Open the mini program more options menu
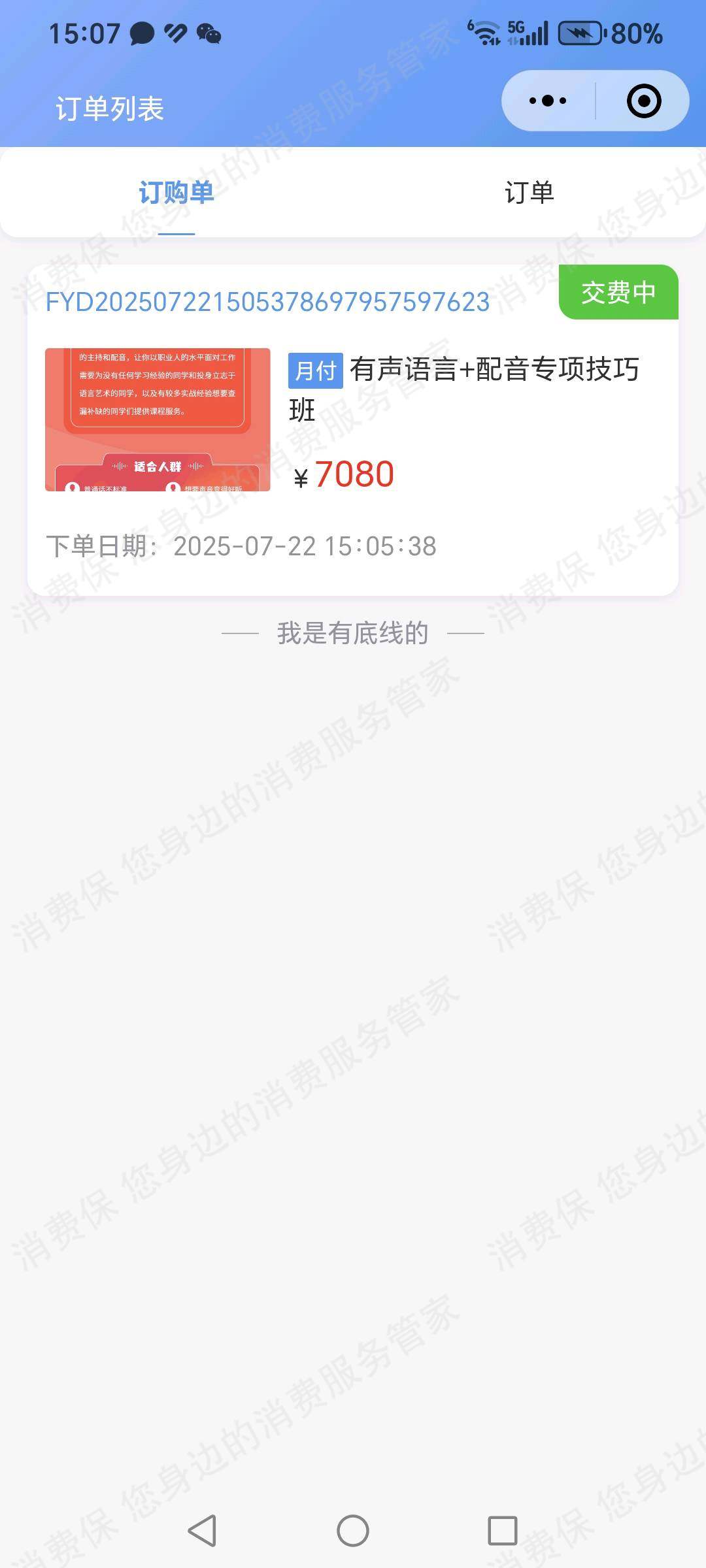The image size is (706, 1568). point(548,101)
